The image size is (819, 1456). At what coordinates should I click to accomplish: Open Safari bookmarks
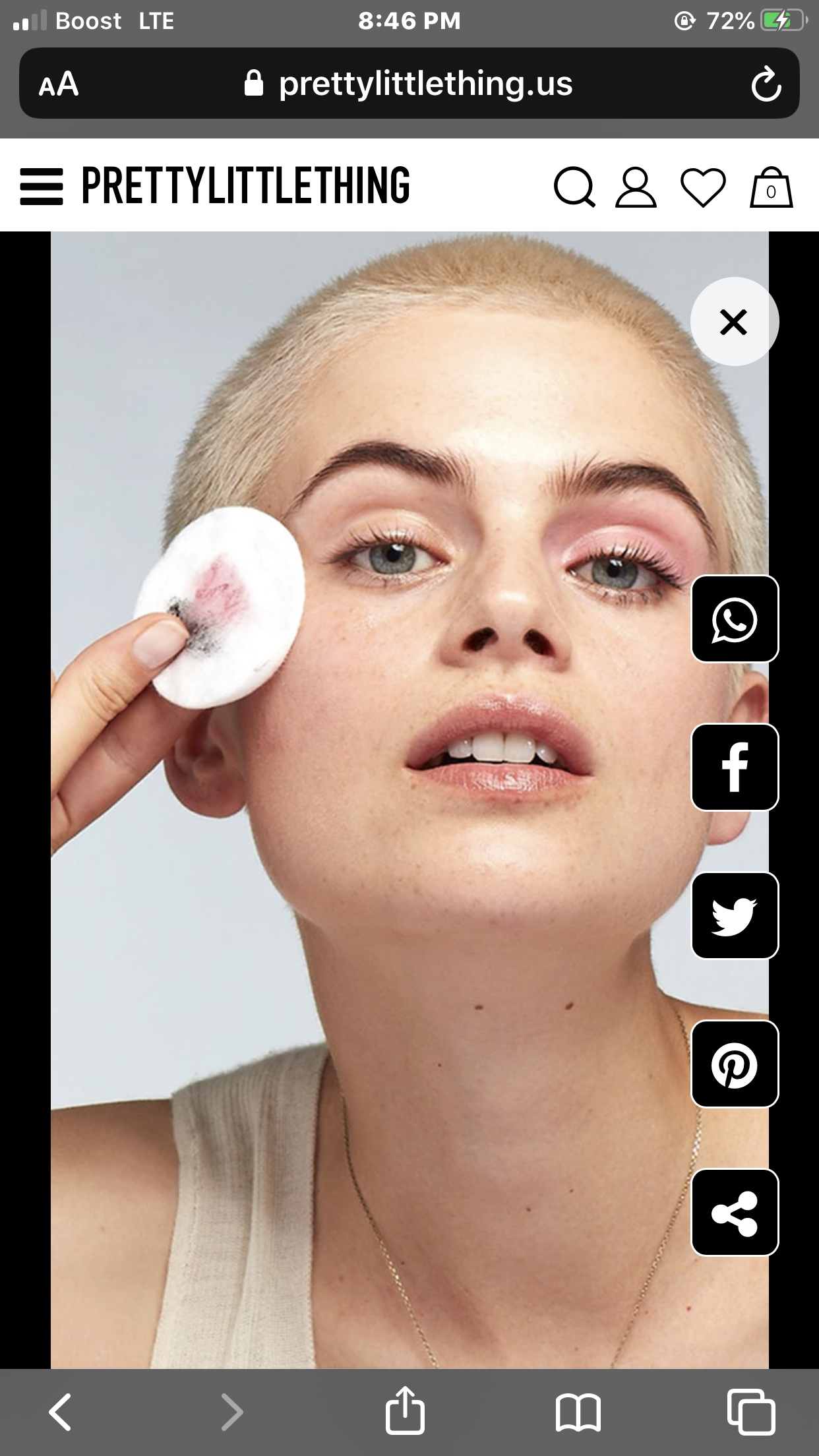[578, 1413]
